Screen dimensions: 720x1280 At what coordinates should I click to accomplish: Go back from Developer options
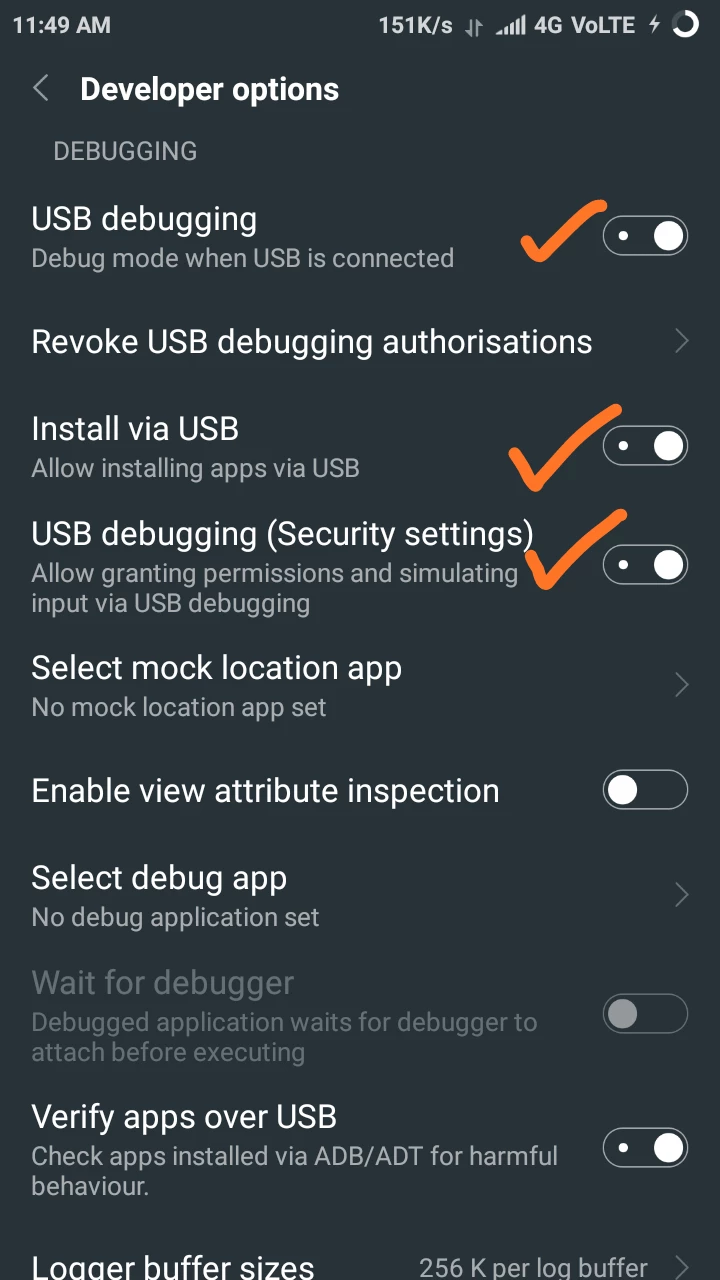point(41,89)
